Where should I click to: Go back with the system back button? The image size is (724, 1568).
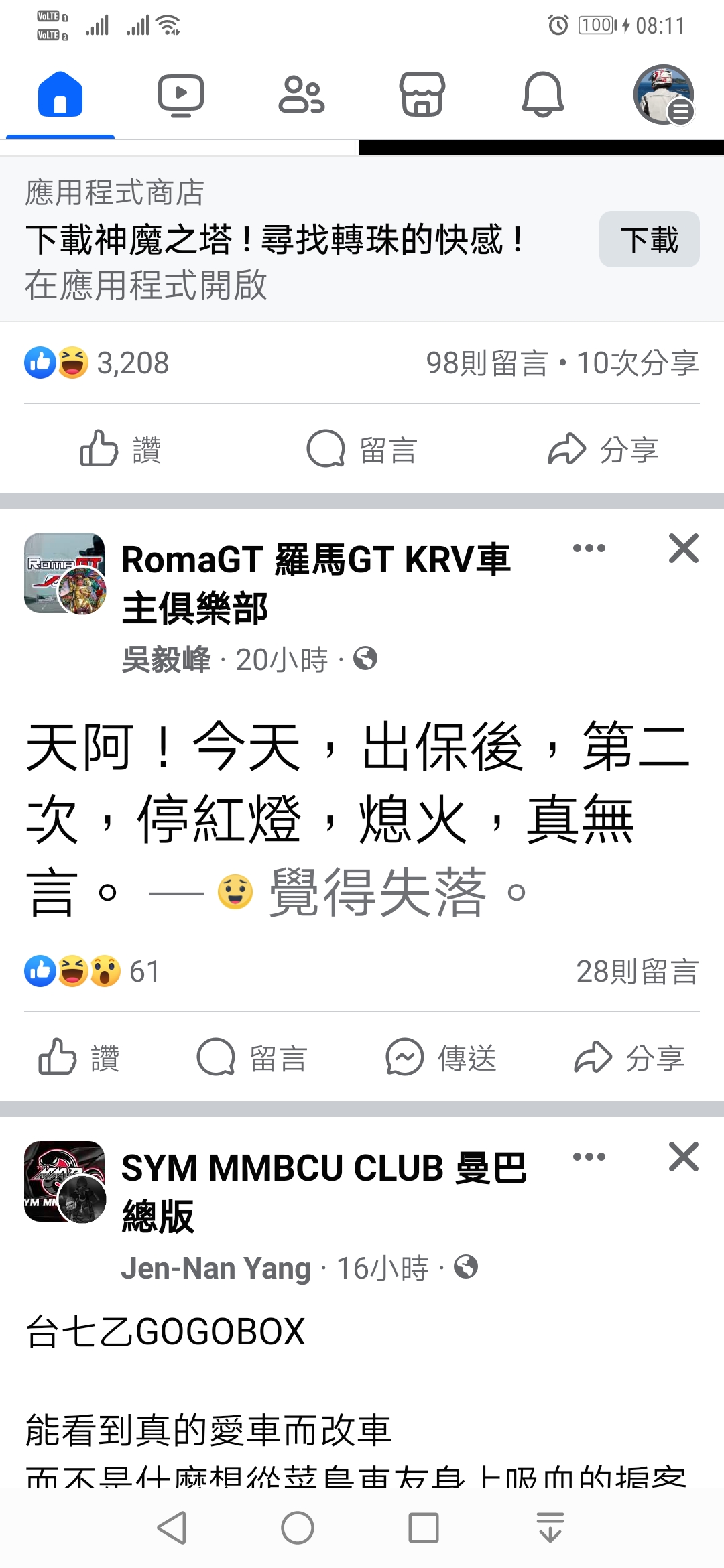172,1528
